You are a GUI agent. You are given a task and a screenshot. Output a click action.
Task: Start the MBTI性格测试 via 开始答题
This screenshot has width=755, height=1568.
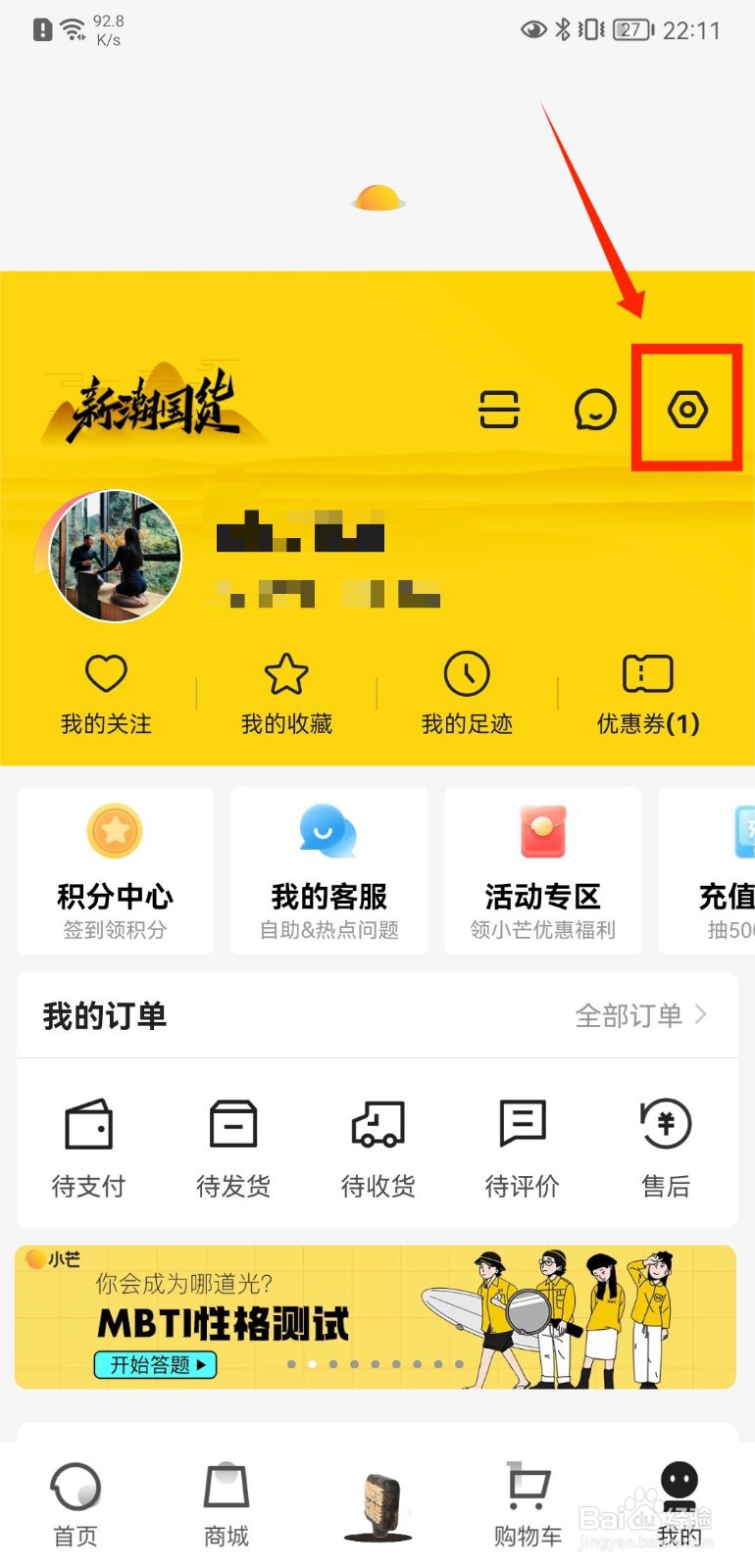coord(155,1365)
